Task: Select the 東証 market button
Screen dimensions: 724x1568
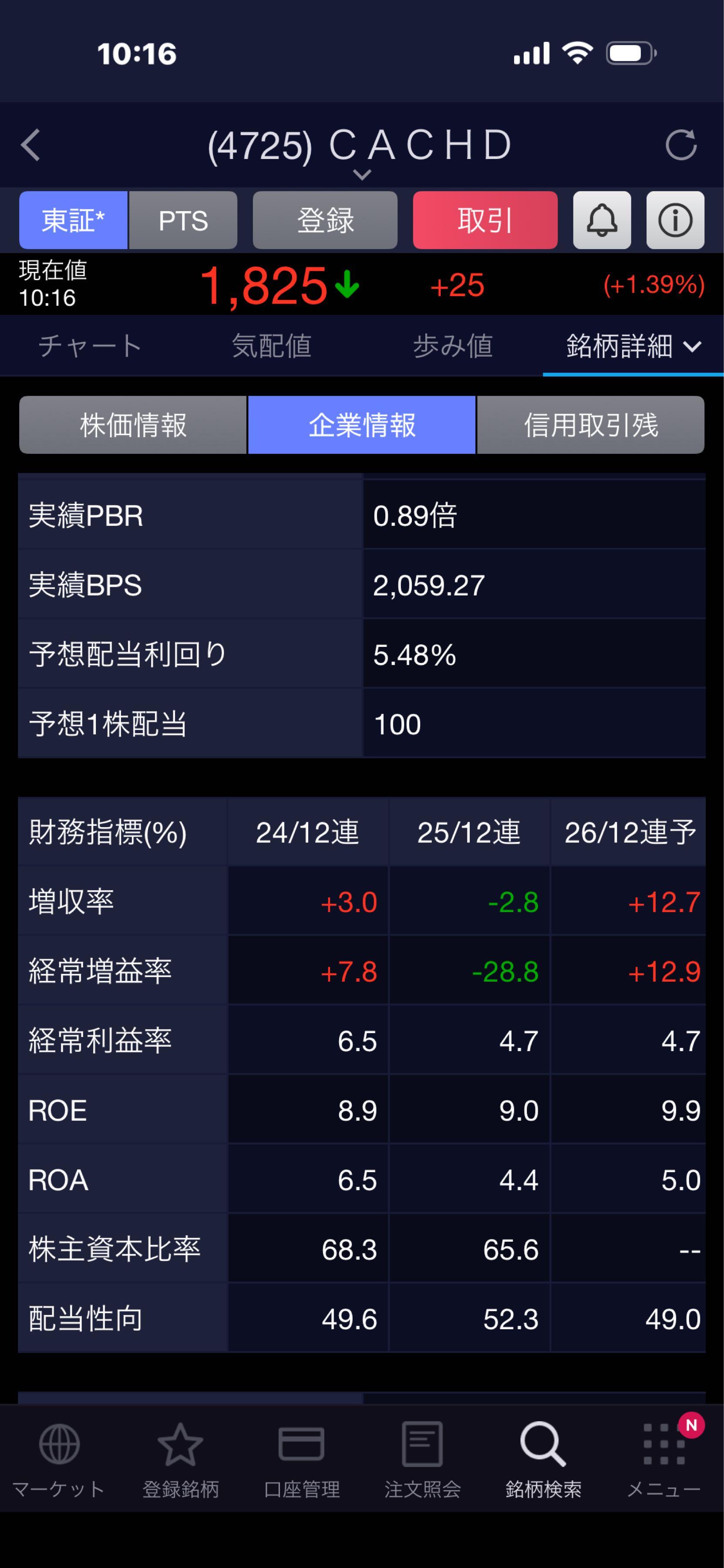Action: (73, 220)
